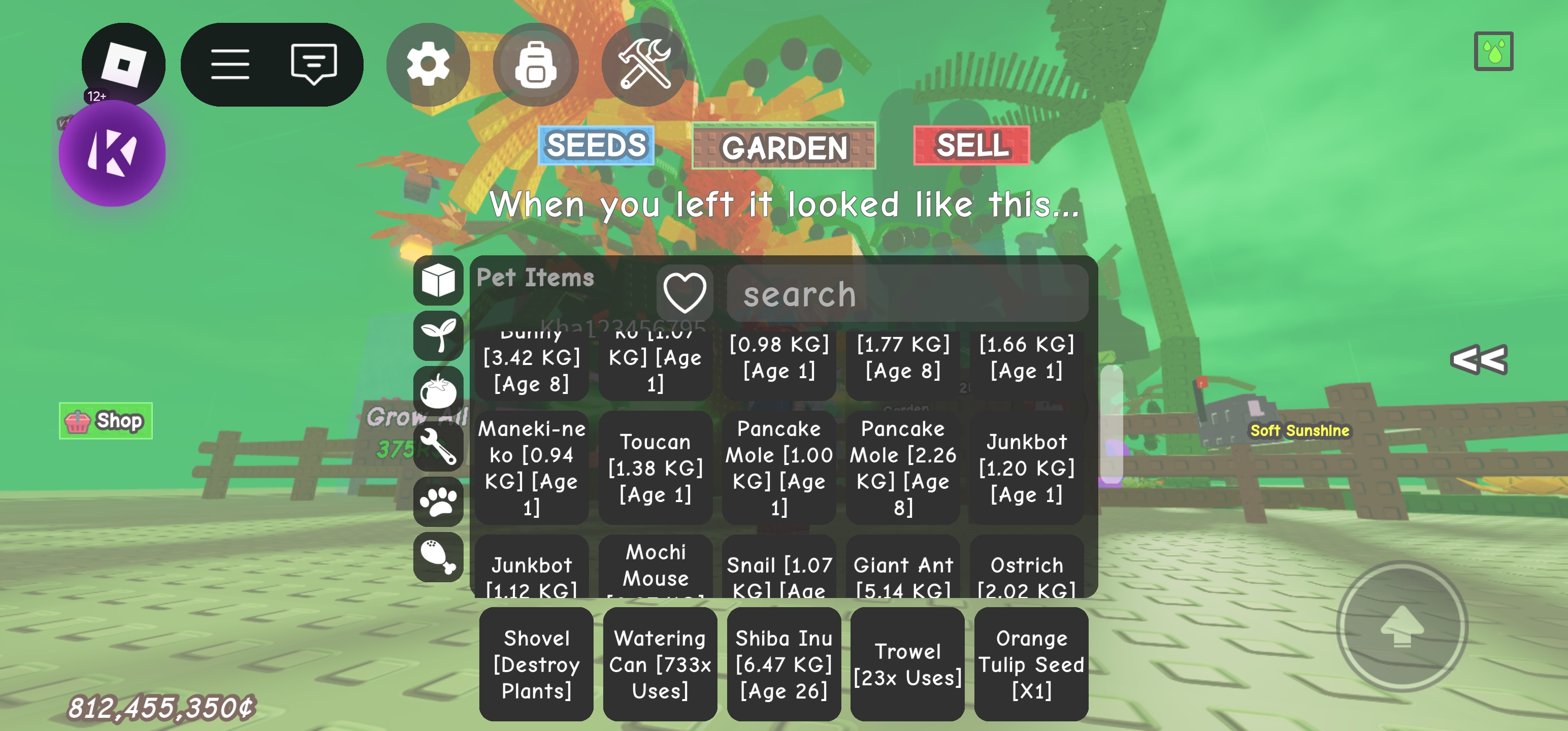This screenshot has width=1568, height=731.
Task: Open the settings gear
Action: 428,64
